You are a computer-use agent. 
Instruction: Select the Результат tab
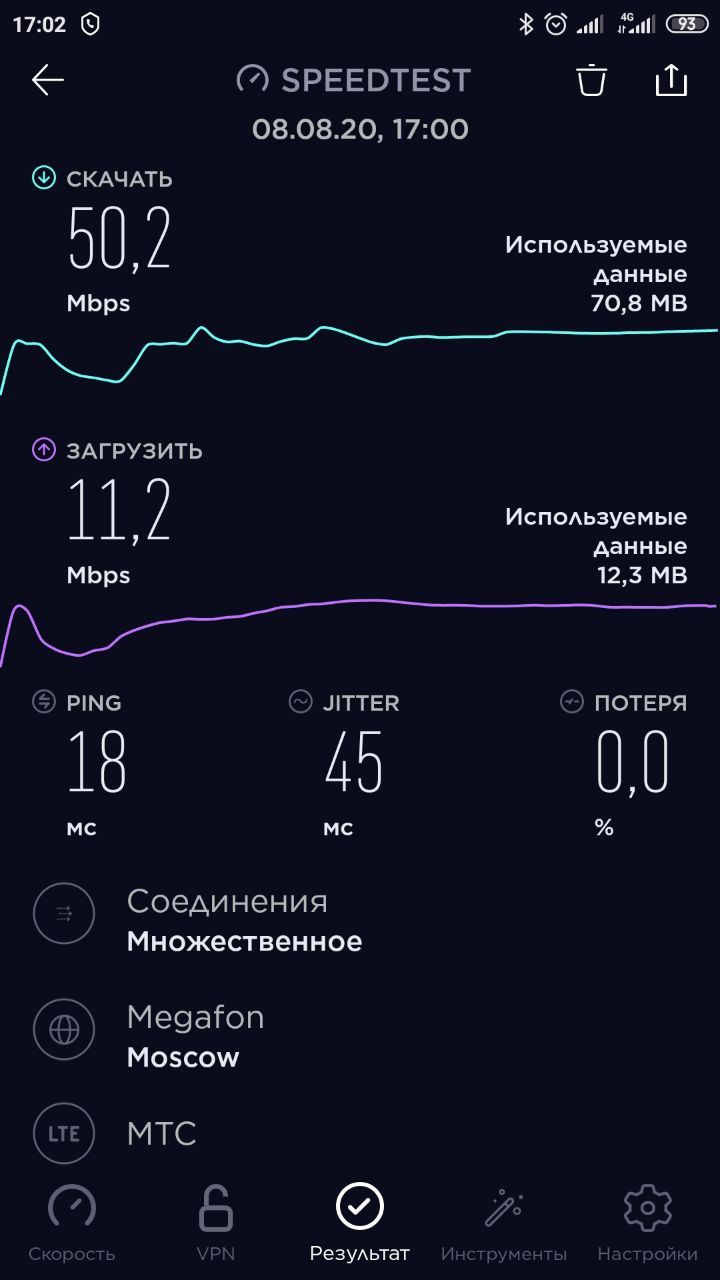(x=360, y=1223)
